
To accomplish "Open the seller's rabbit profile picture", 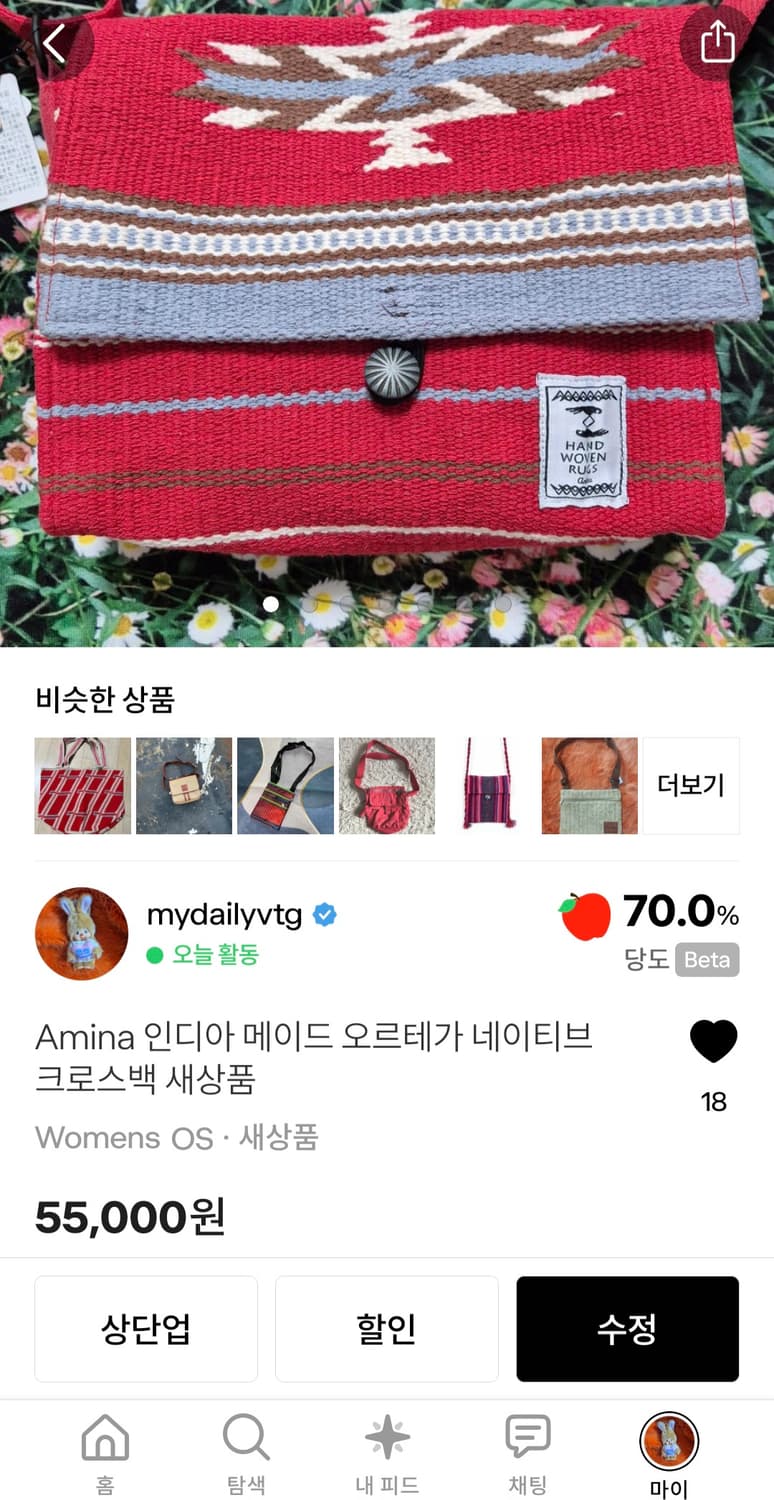I will [81, 933].
